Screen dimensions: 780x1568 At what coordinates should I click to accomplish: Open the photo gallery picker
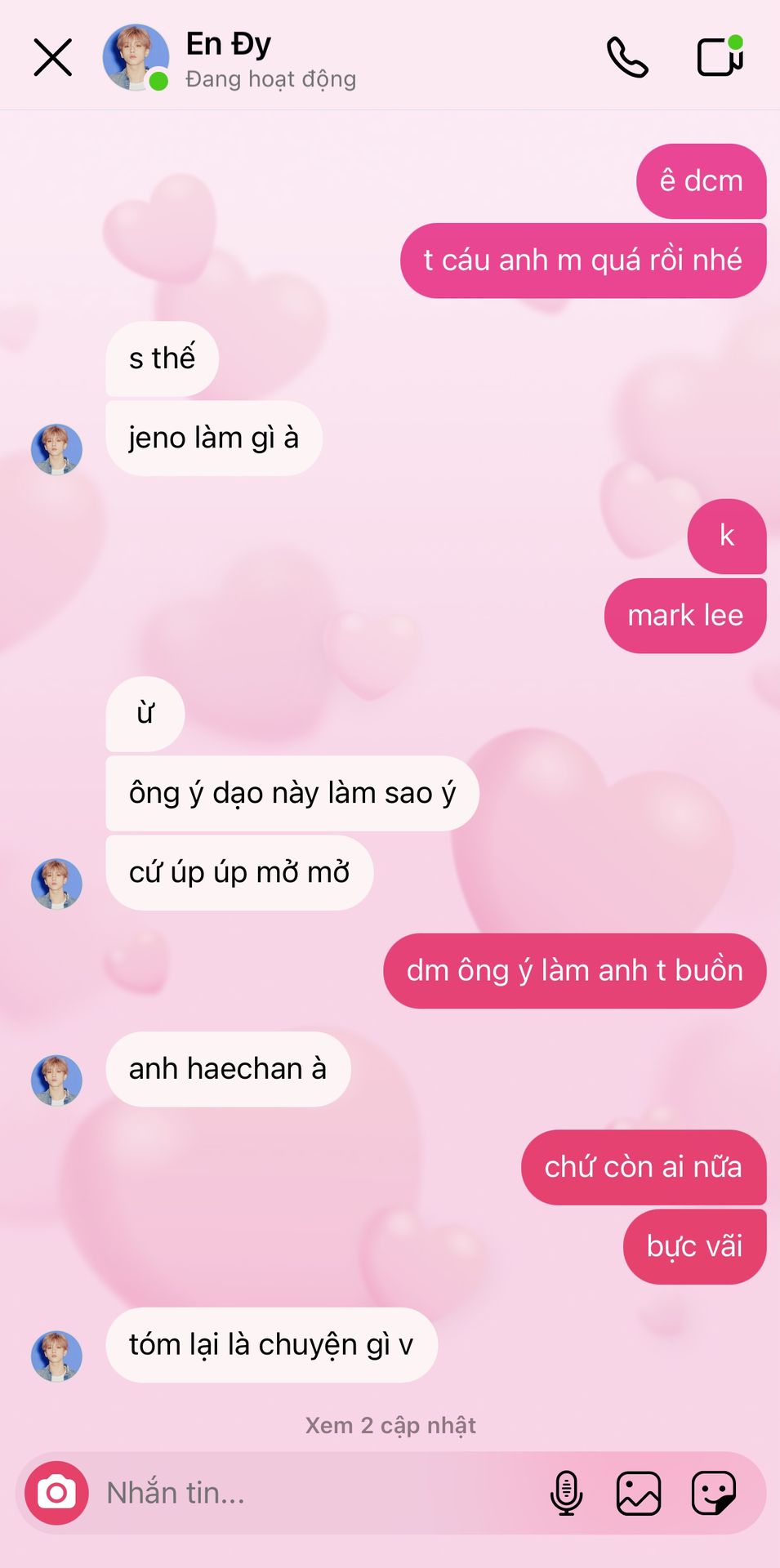638,1493
